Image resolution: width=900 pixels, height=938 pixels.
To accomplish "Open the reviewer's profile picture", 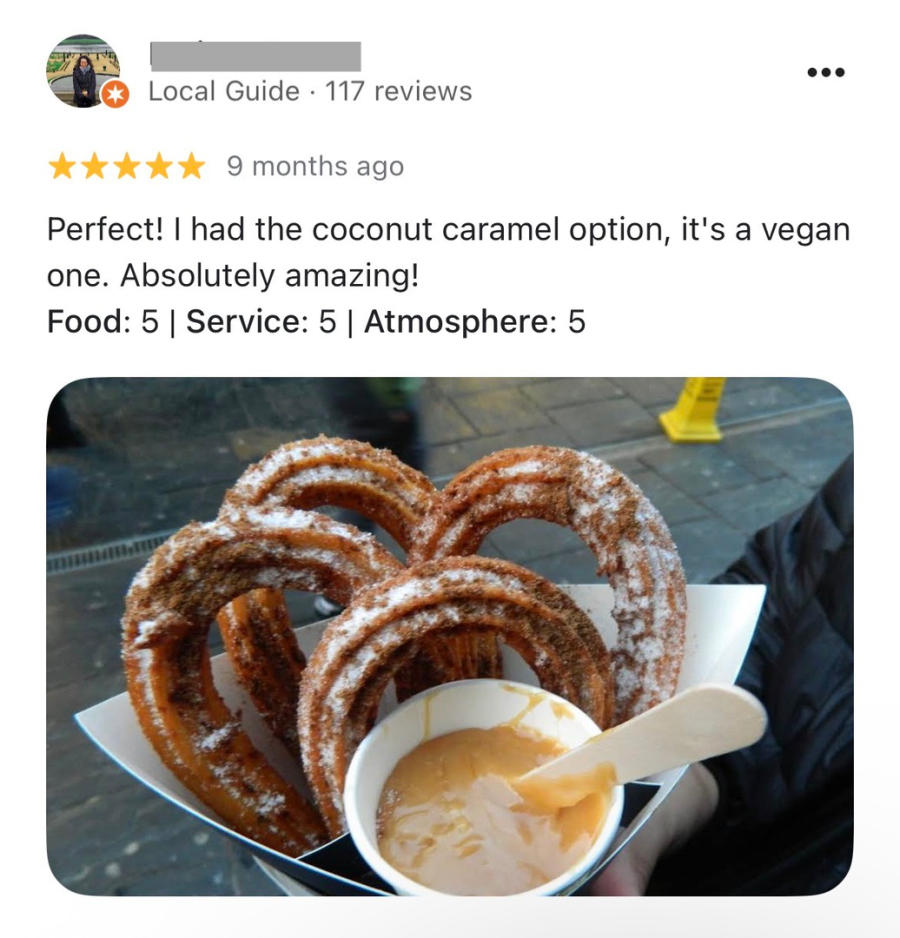I will tap(84, 72).
